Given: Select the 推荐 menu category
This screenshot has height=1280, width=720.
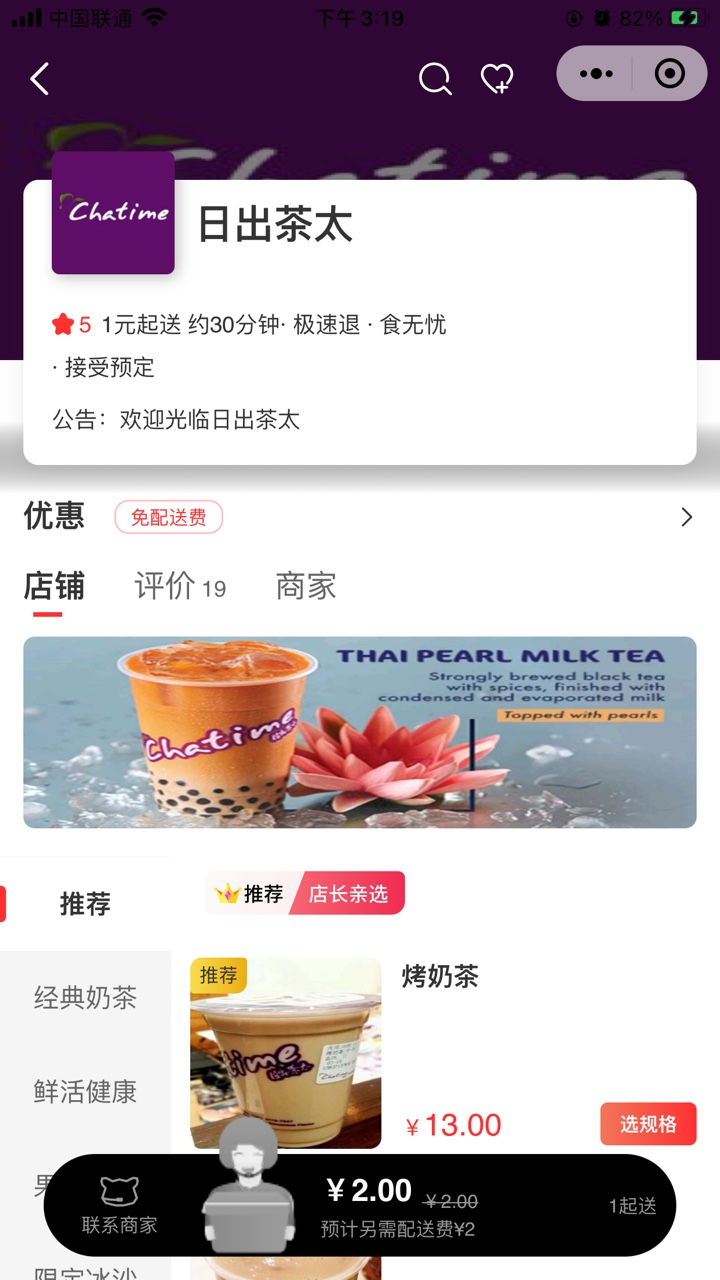Looking at the screenshot, I should pyautogui.click(x=85, y=904).
